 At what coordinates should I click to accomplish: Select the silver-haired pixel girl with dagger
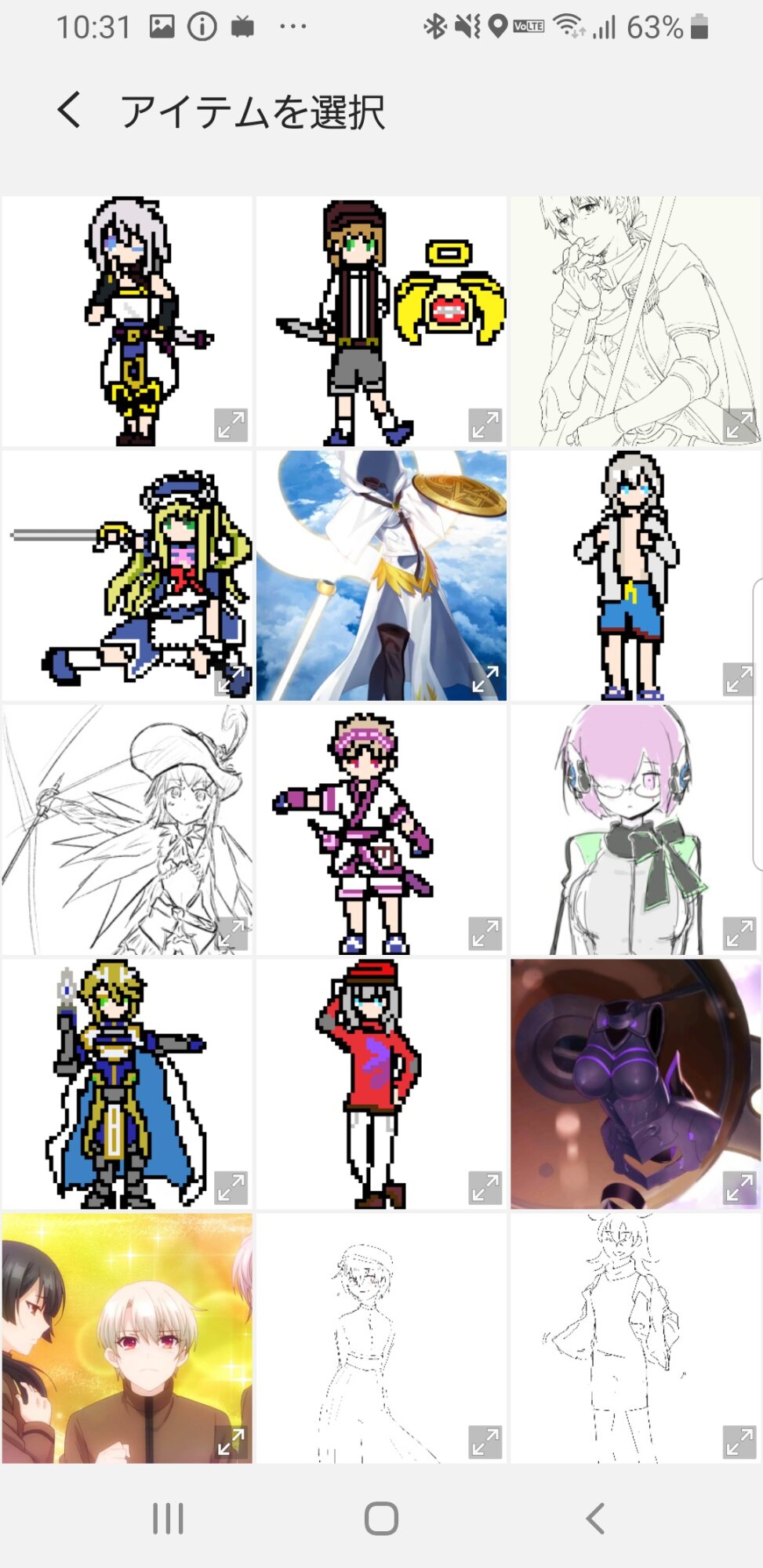click(x=127, y=321)
